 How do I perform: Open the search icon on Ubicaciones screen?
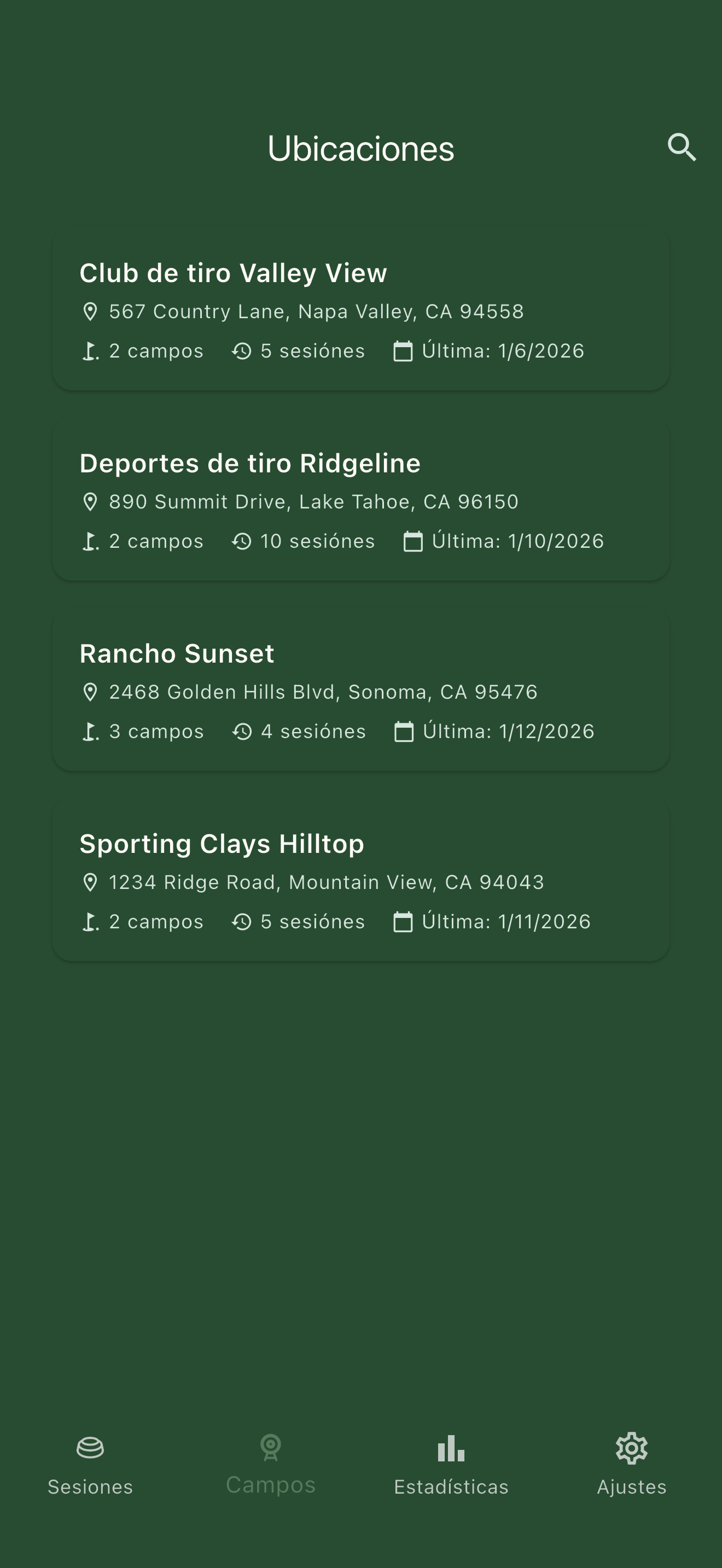pyautogui.click(x=682, y=147)
